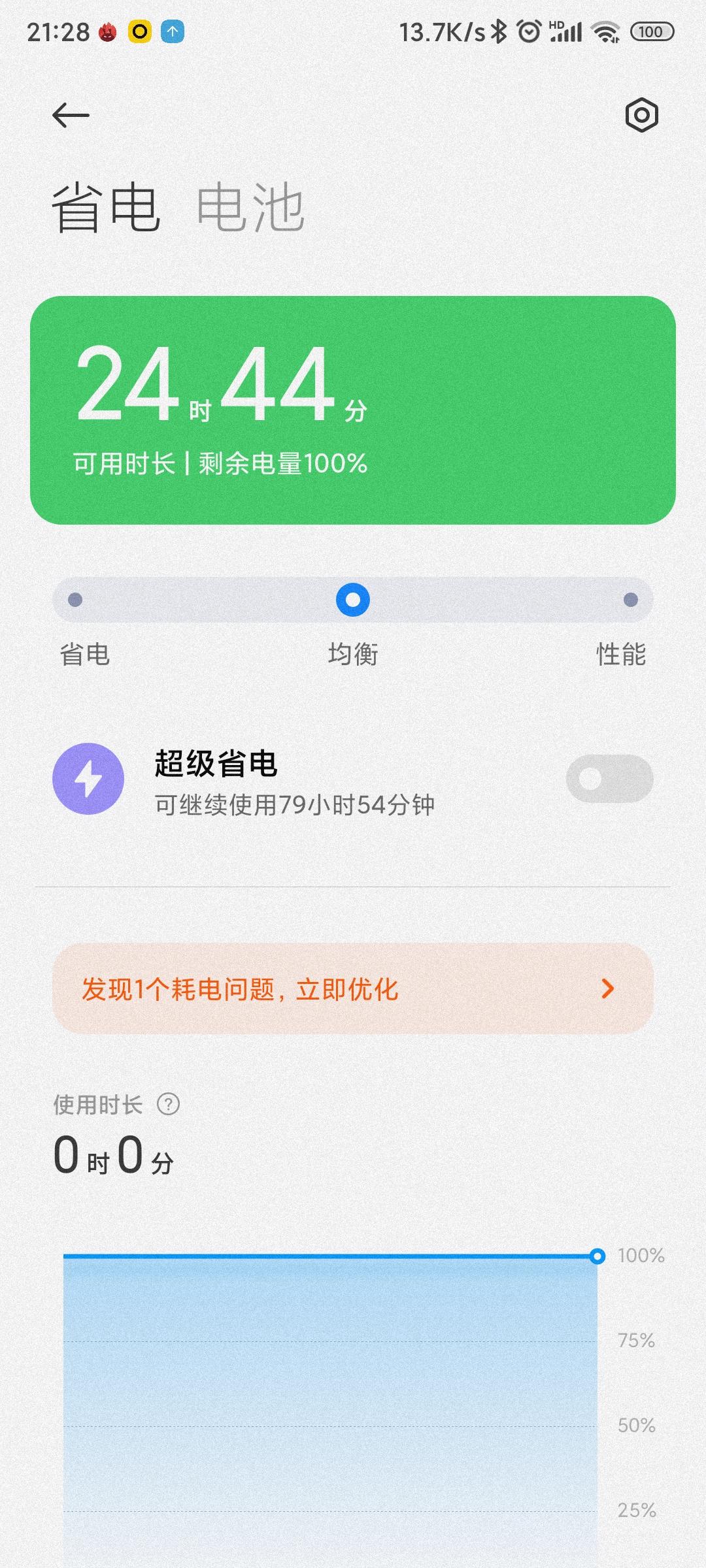Go back using the arrow icon

click(71, 116)
